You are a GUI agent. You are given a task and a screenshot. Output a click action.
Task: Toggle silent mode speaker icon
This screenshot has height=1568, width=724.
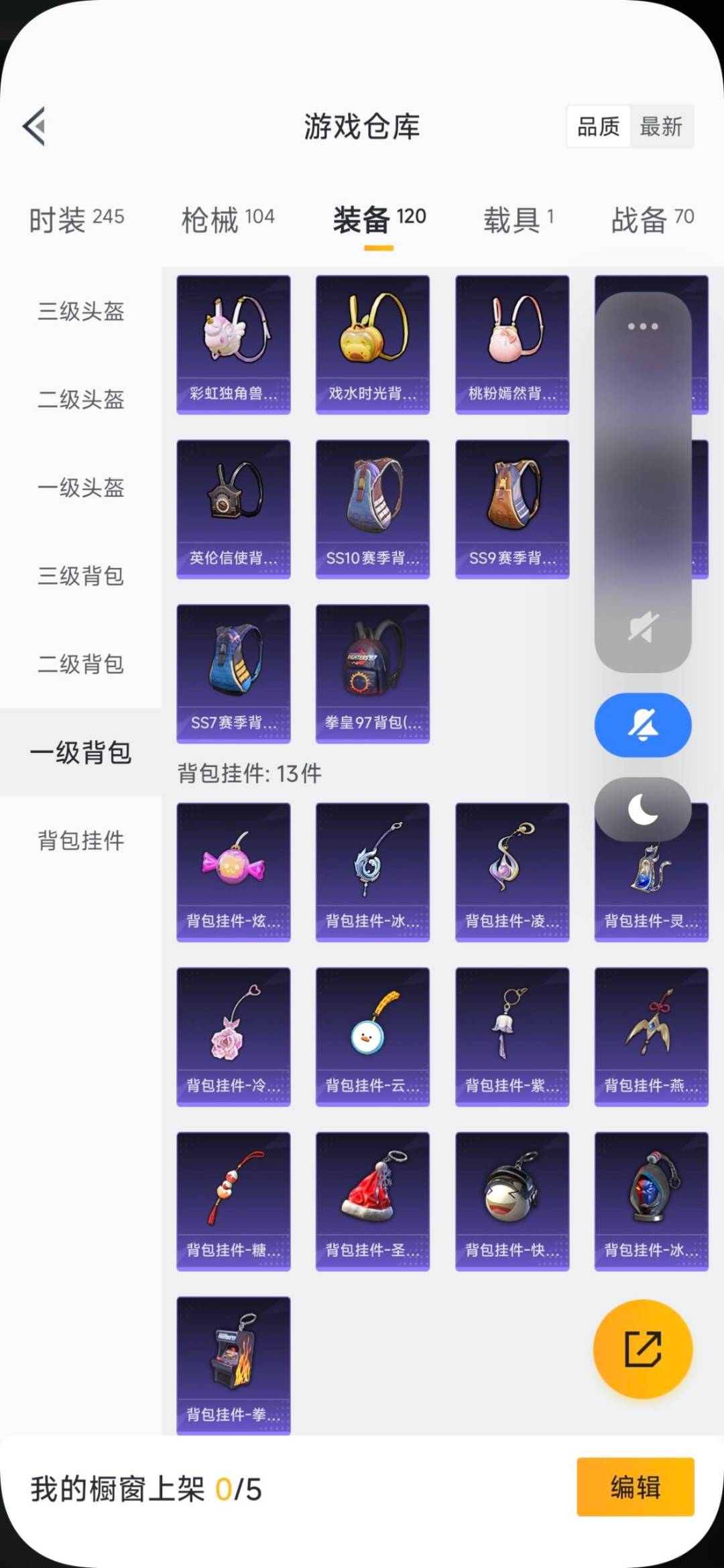[642, 627]
